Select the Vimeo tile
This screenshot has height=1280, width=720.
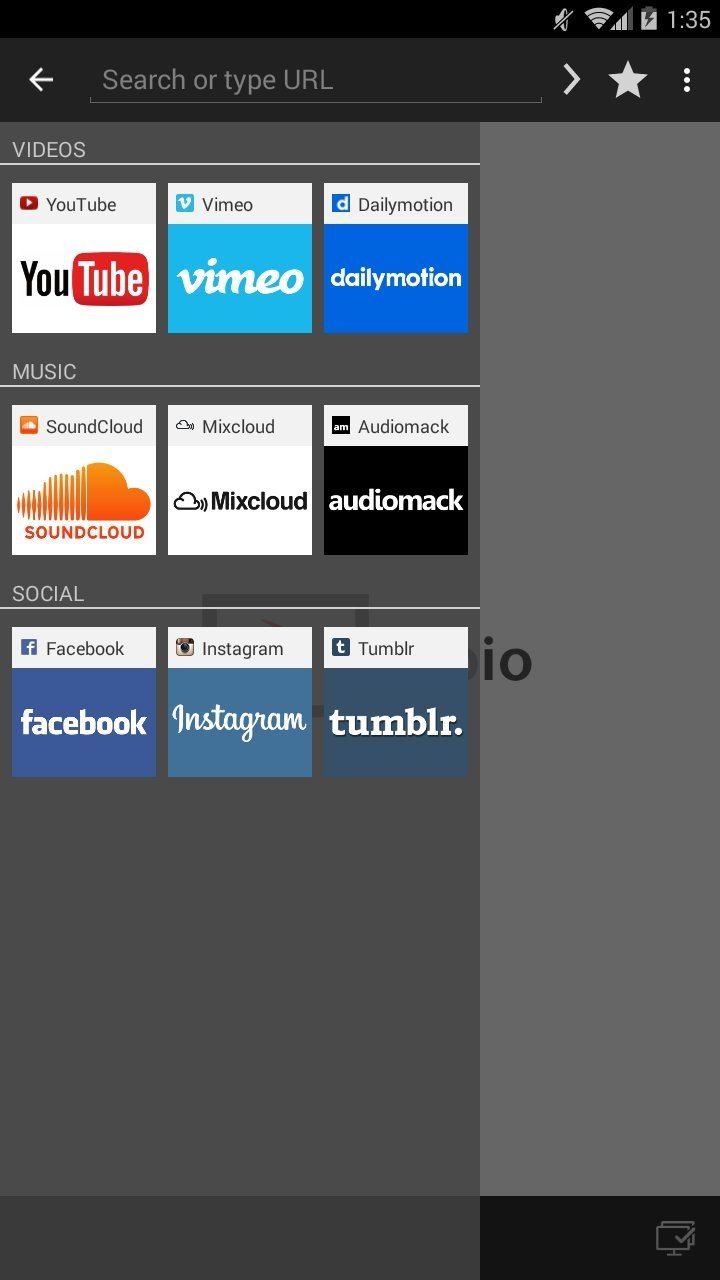click(240, 258)
